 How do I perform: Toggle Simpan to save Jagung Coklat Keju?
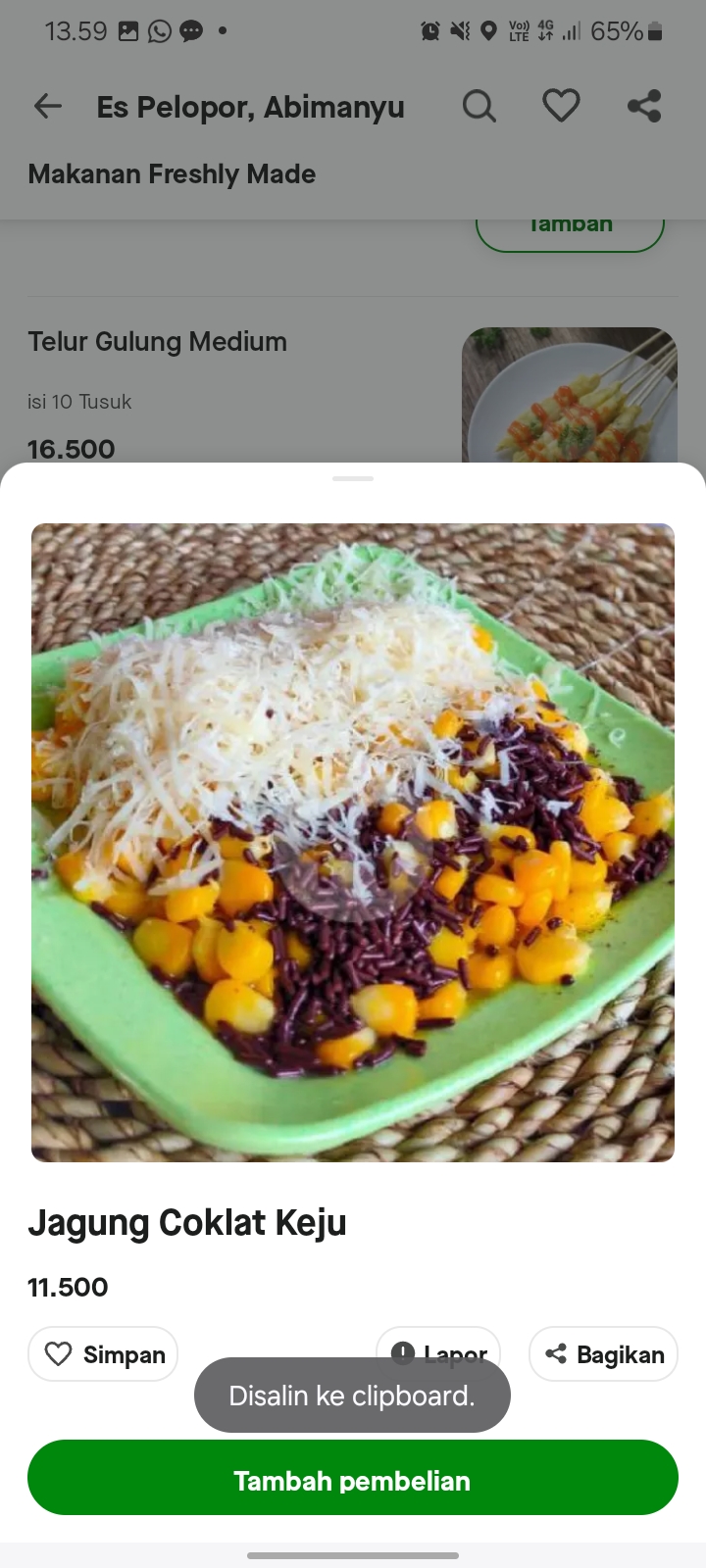pyautogui.click(x=102, y=1353)
